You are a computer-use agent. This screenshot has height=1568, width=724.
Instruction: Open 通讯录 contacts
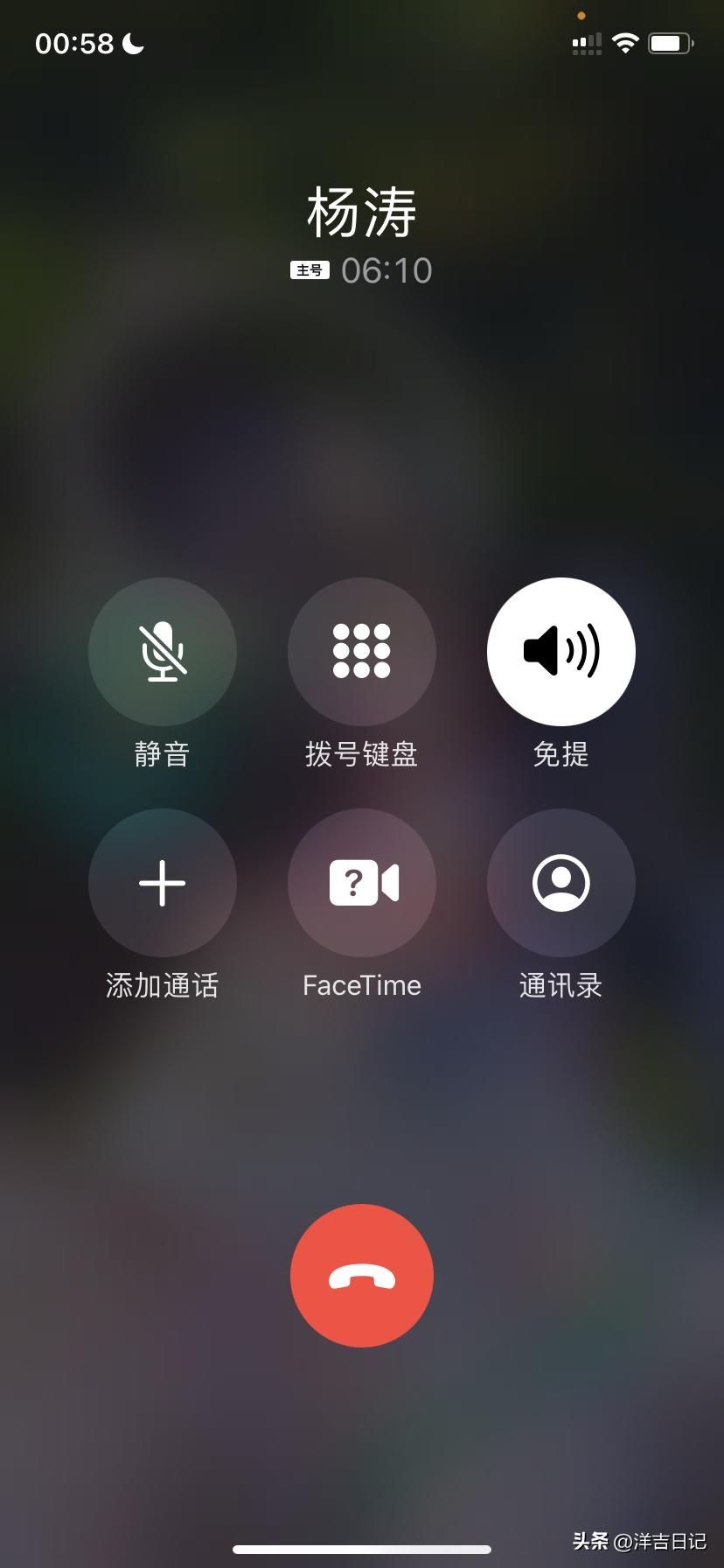pyautogui.click(x=560, y=883)
